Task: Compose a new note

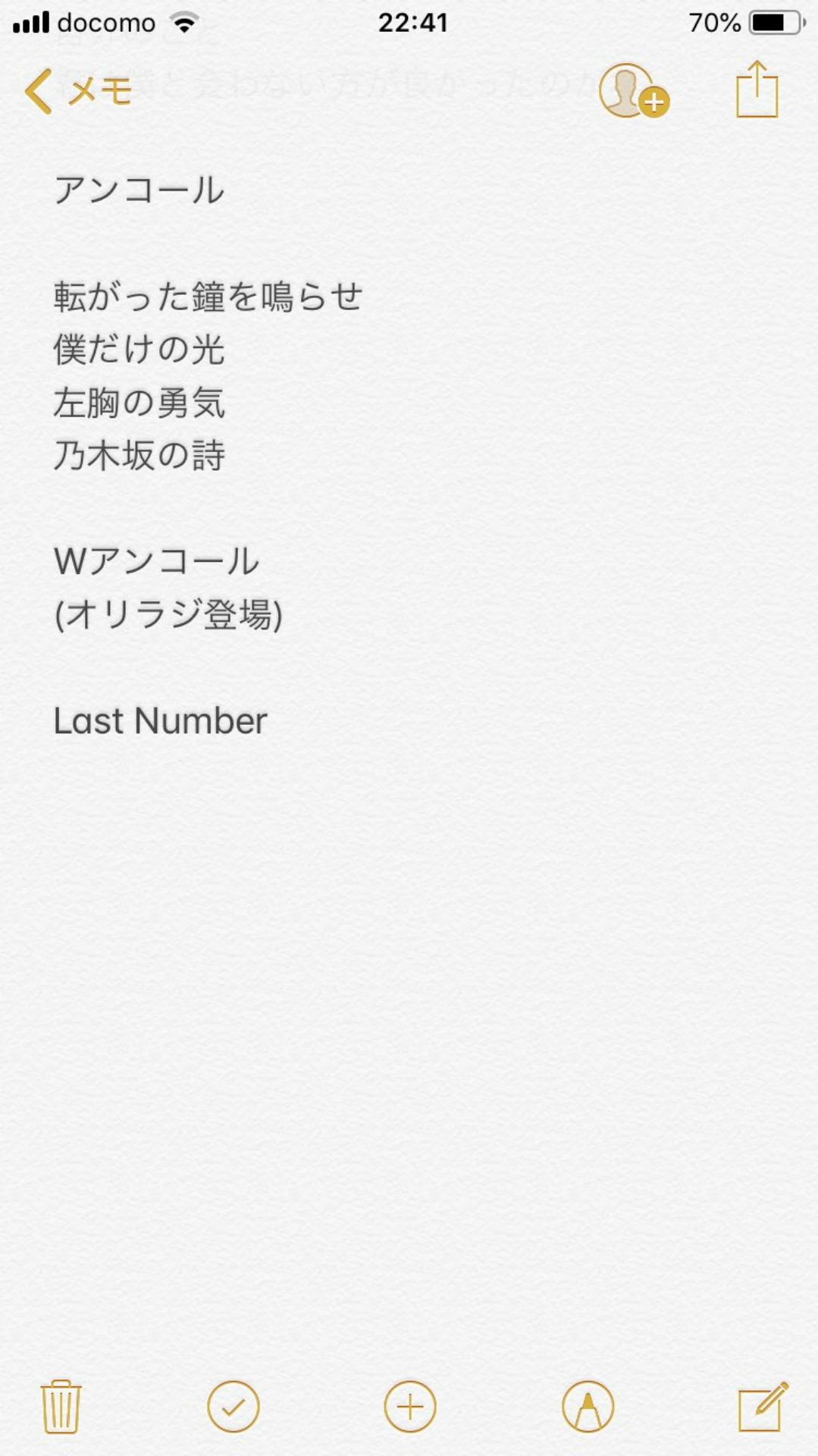Action: point(763,1406)
